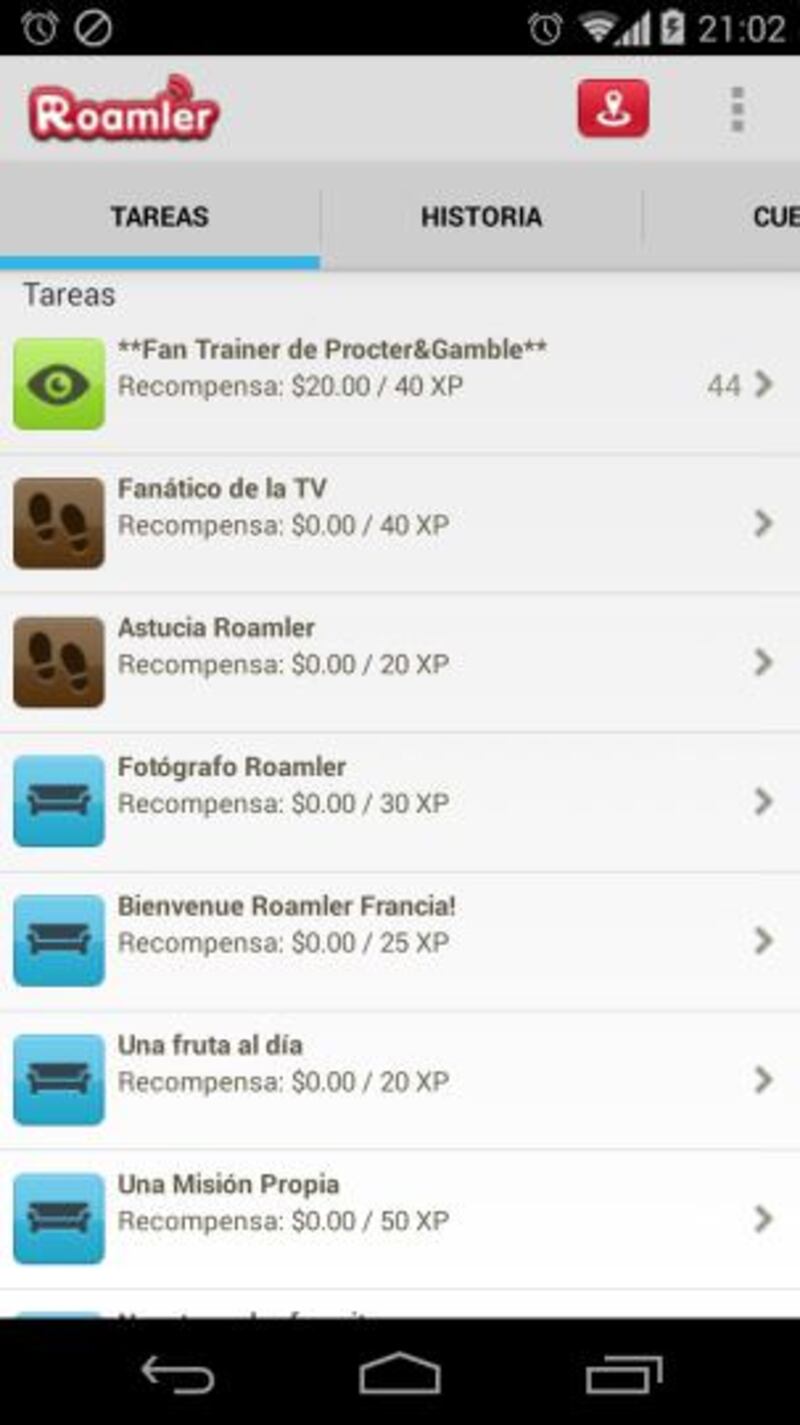Go to the system home screen
The height and width of the screenshot is (1425, 800).
[400, 1373]
